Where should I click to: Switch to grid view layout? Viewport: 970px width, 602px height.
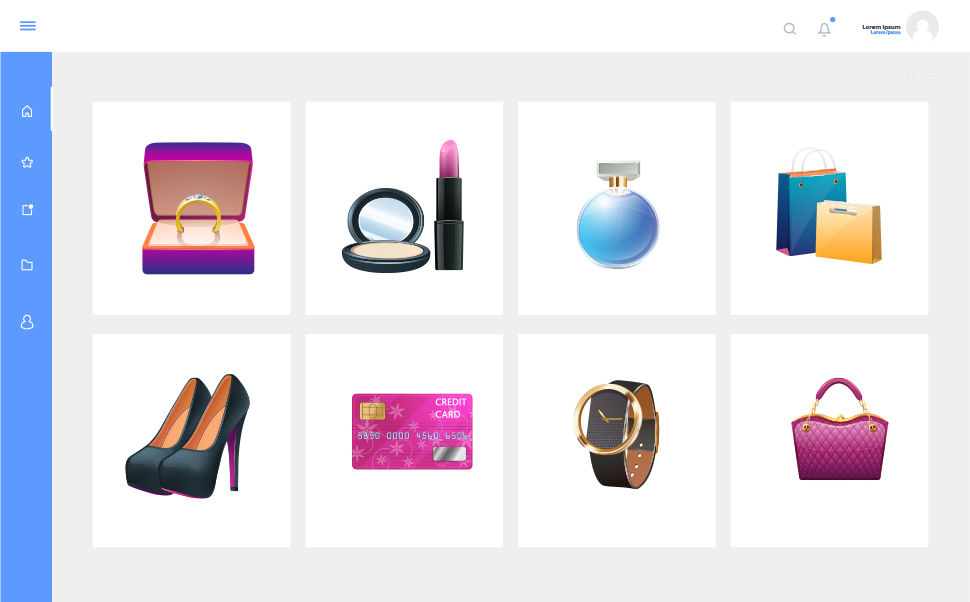coord(911,77)
